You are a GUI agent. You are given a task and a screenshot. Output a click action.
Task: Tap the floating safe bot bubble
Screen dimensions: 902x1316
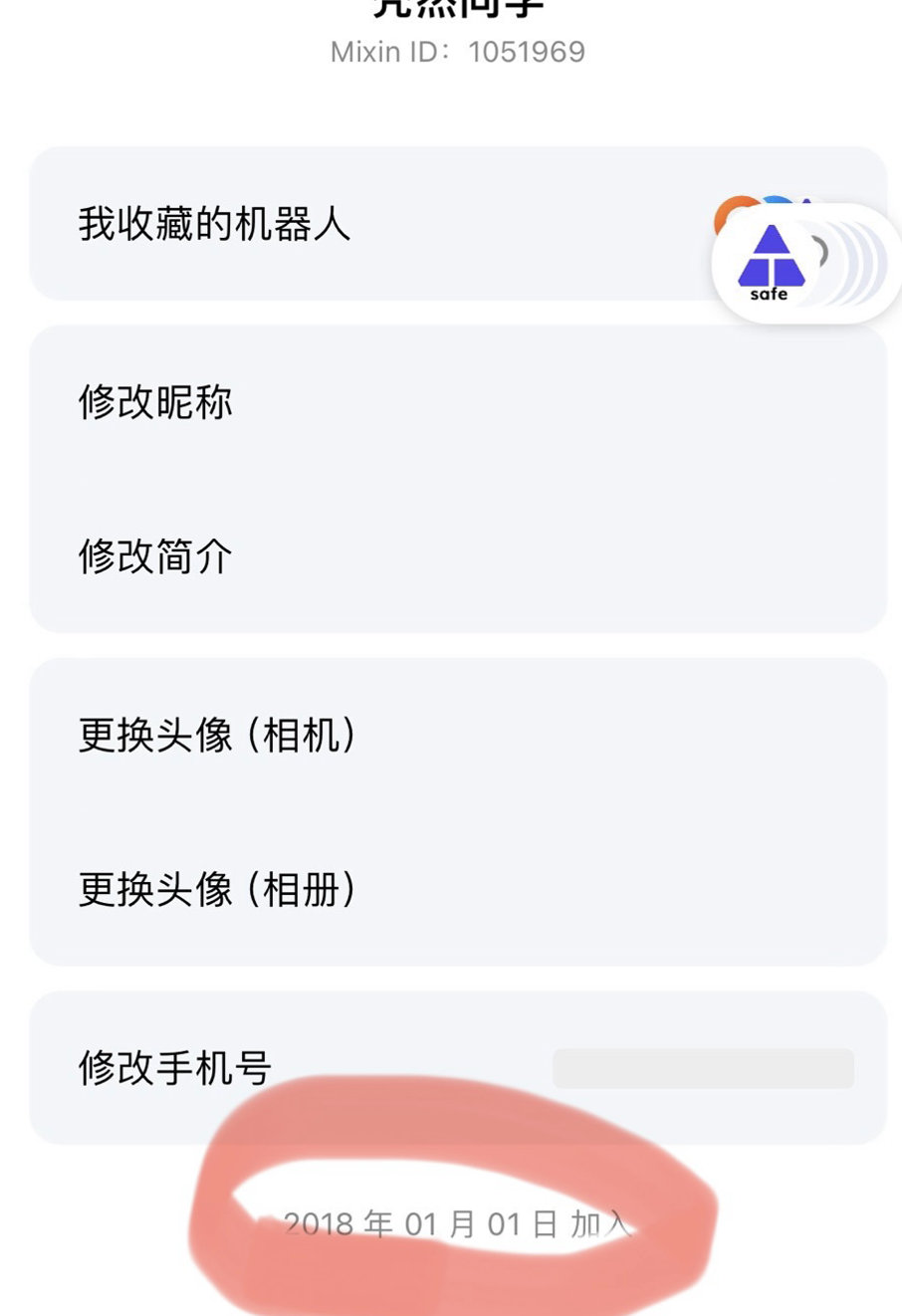click(770, 264)
